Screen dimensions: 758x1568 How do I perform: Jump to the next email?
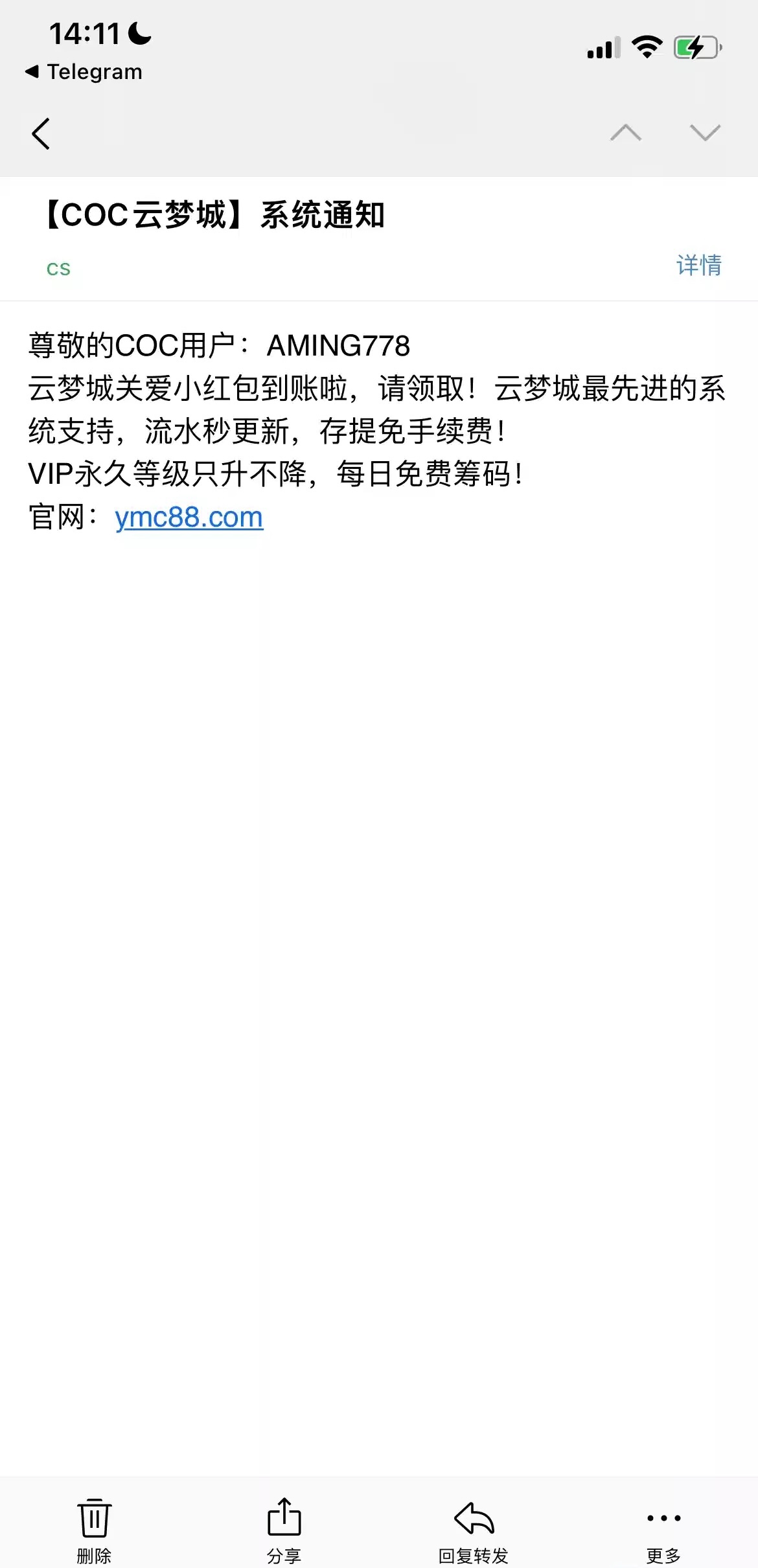pyautogui.click(x=705, y=133)
